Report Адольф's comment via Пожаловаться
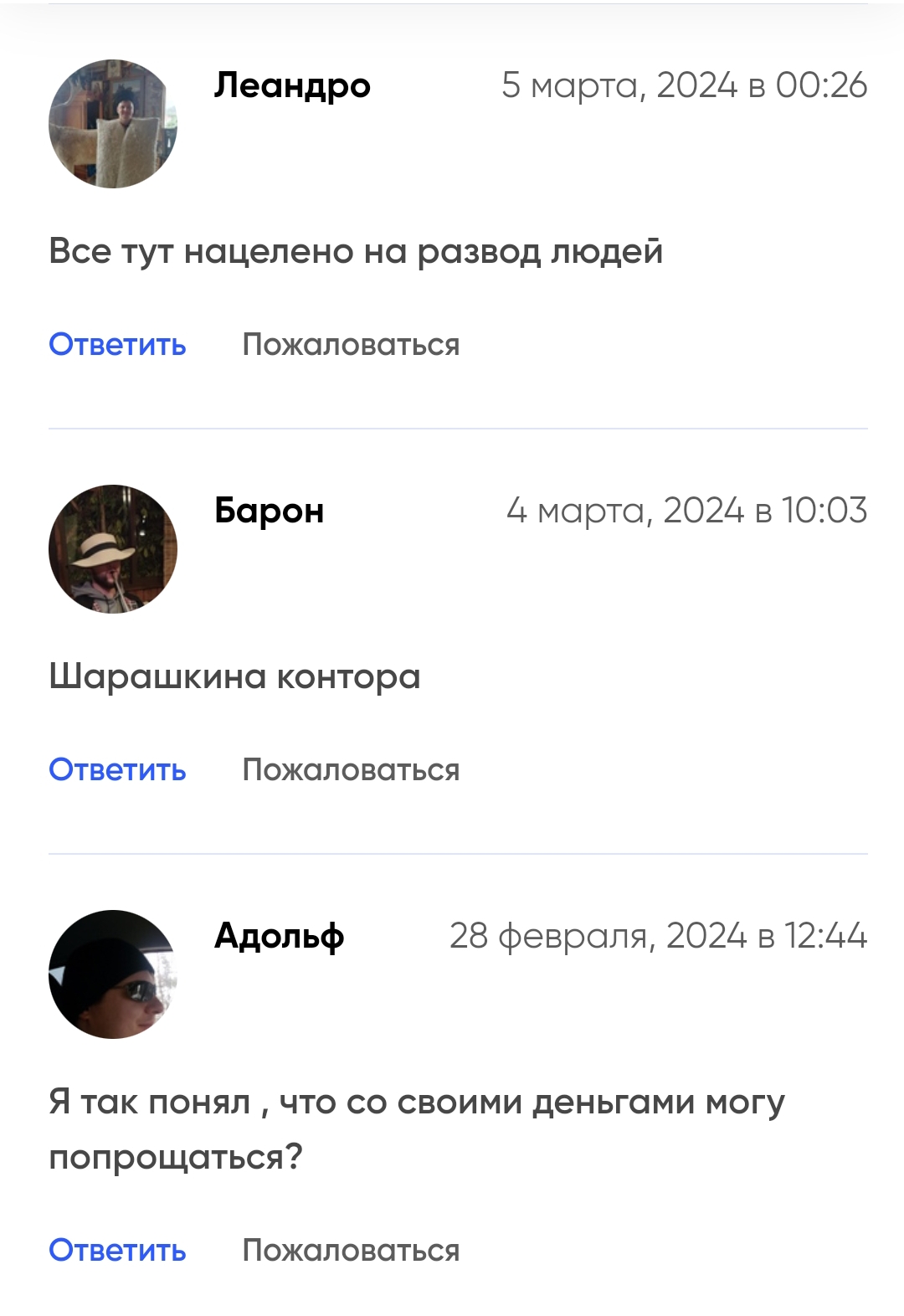The image size is (904, 1316). pyautogui.click(x=351, y=1252)
